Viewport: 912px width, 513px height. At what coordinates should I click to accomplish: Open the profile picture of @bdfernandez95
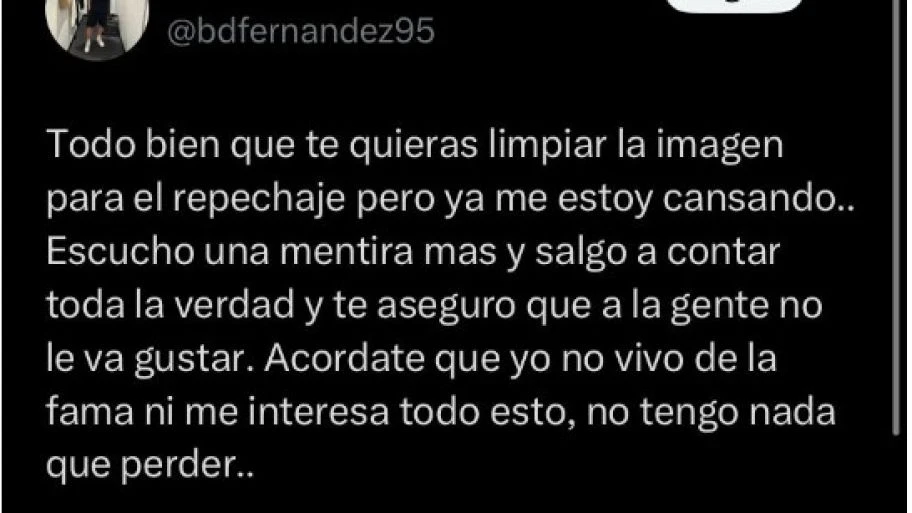[x=97, y=22]
